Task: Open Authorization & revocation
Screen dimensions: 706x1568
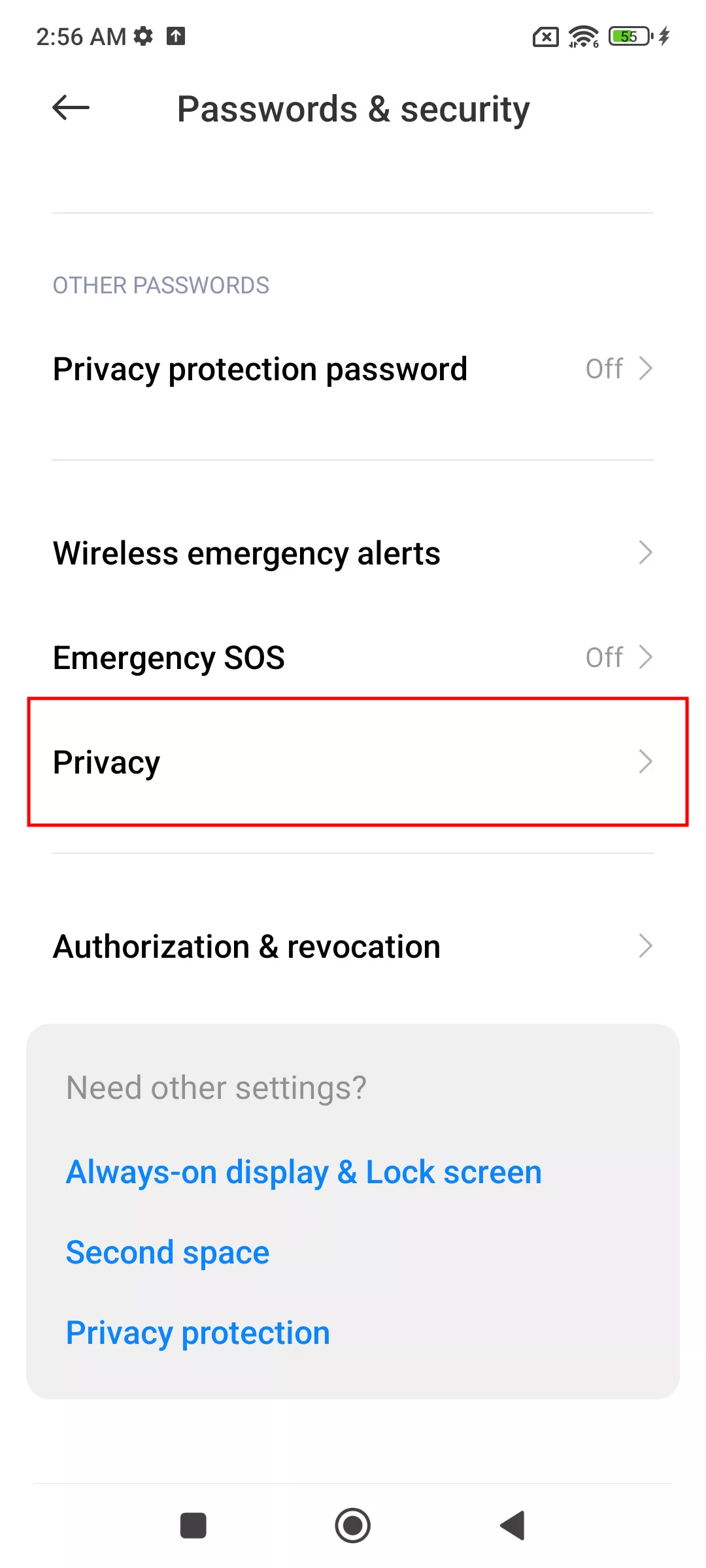Action: [x=353, y=946]
